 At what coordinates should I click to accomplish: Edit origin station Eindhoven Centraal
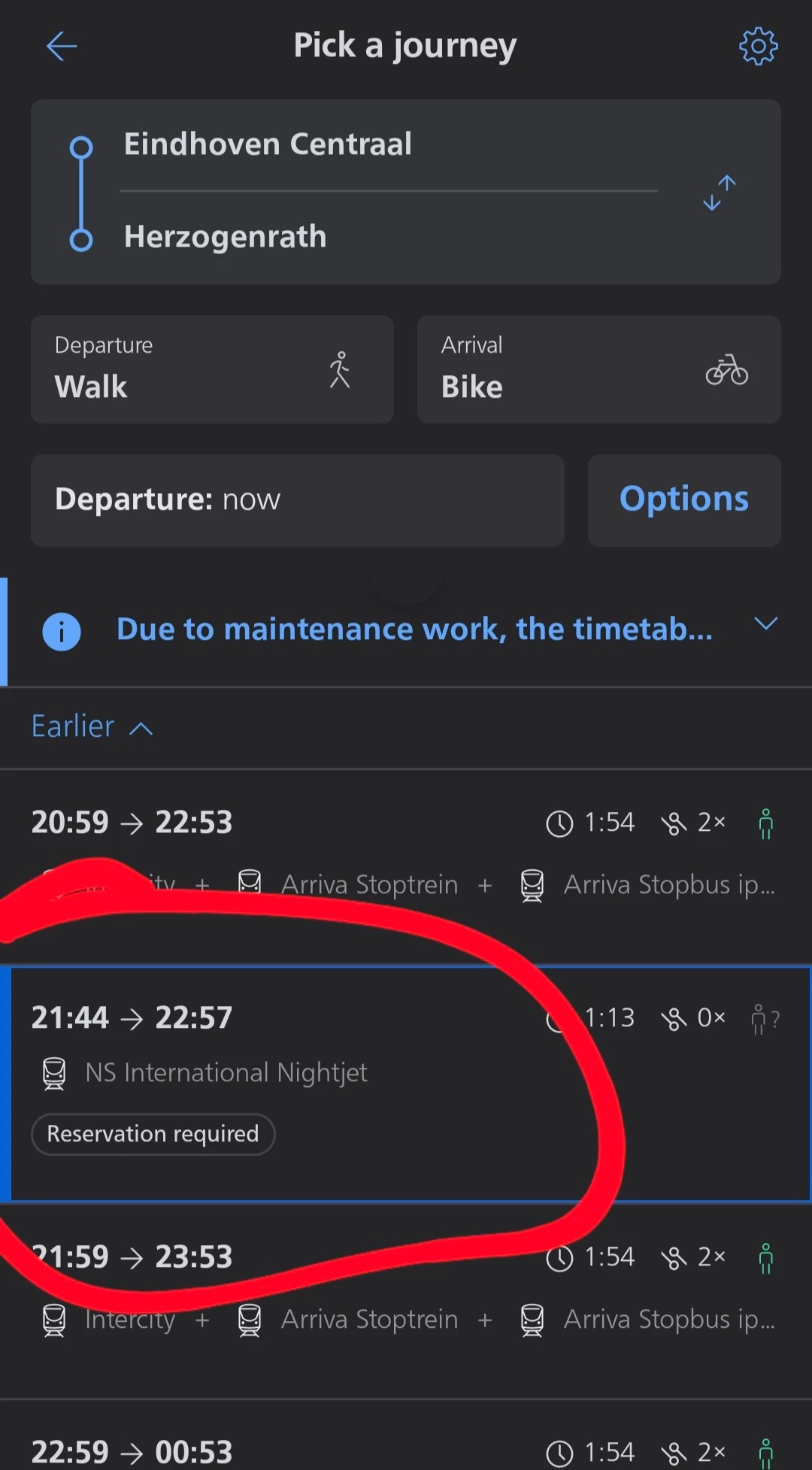[268, 144]
